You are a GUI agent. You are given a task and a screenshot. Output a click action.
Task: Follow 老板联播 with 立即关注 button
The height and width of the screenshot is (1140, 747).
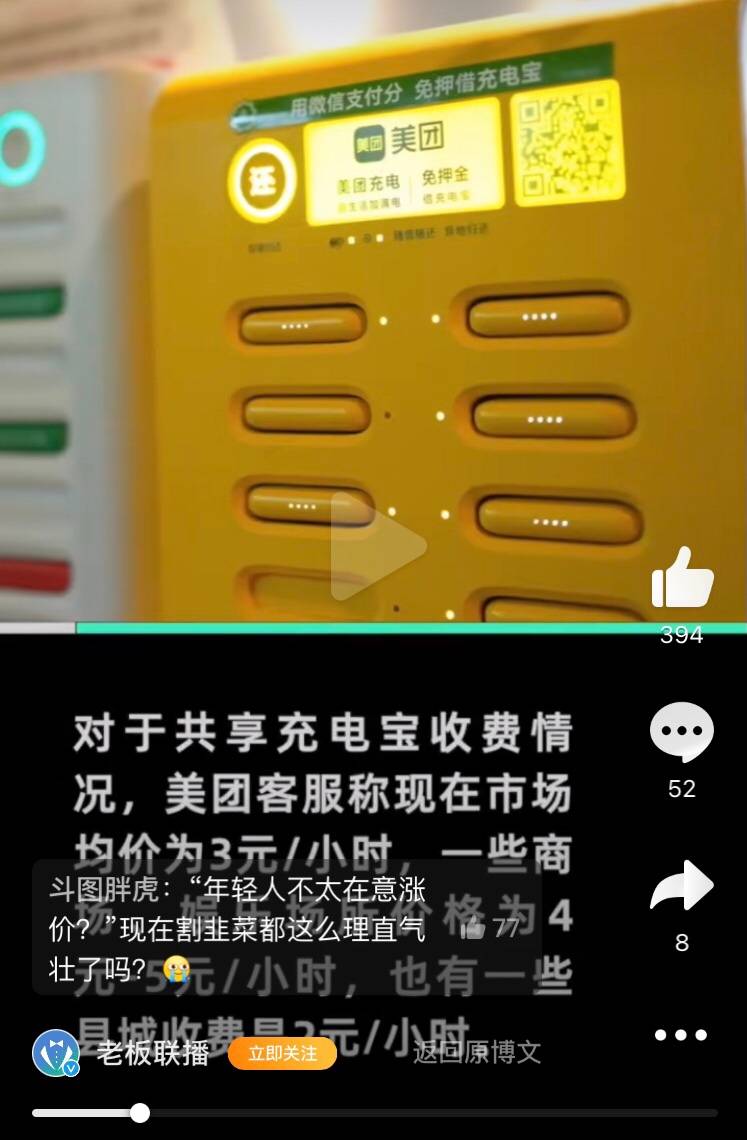282,1053
